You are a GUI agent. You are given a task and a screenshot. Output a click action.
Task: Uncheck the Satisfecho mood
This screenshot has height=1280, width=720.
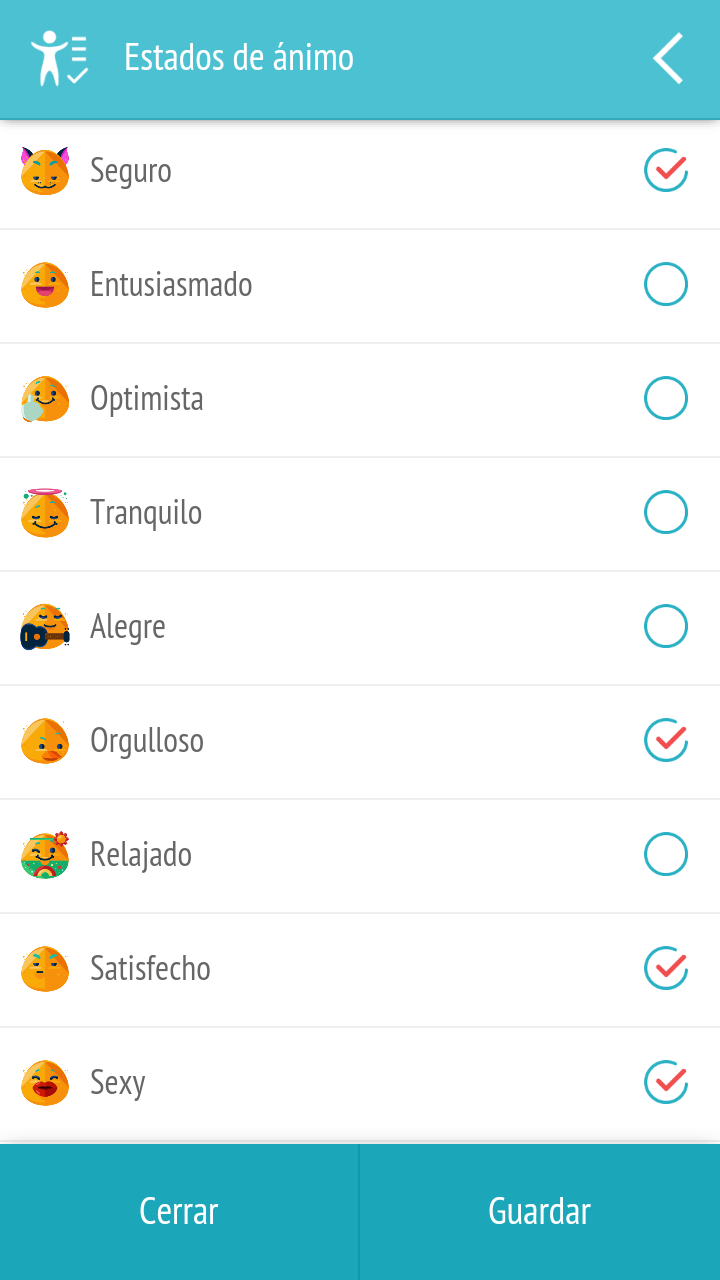[x=666, y=968]
